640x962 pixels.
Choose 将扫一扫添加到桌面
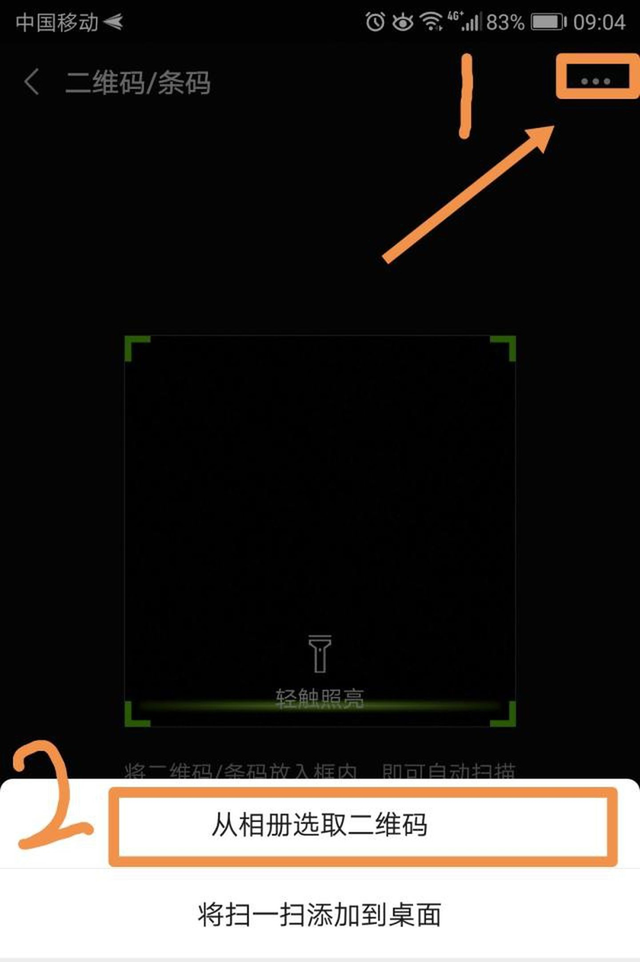coord(319,914)
